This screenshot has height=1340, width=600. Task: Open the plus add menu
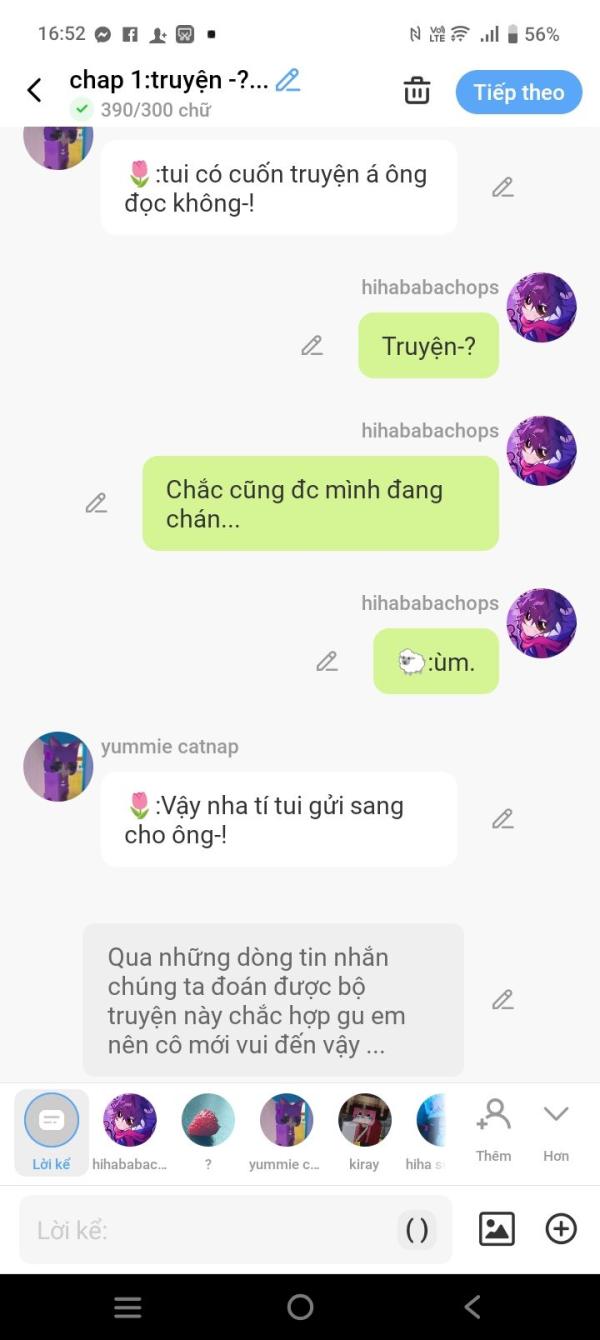[x=561, y=1229]
